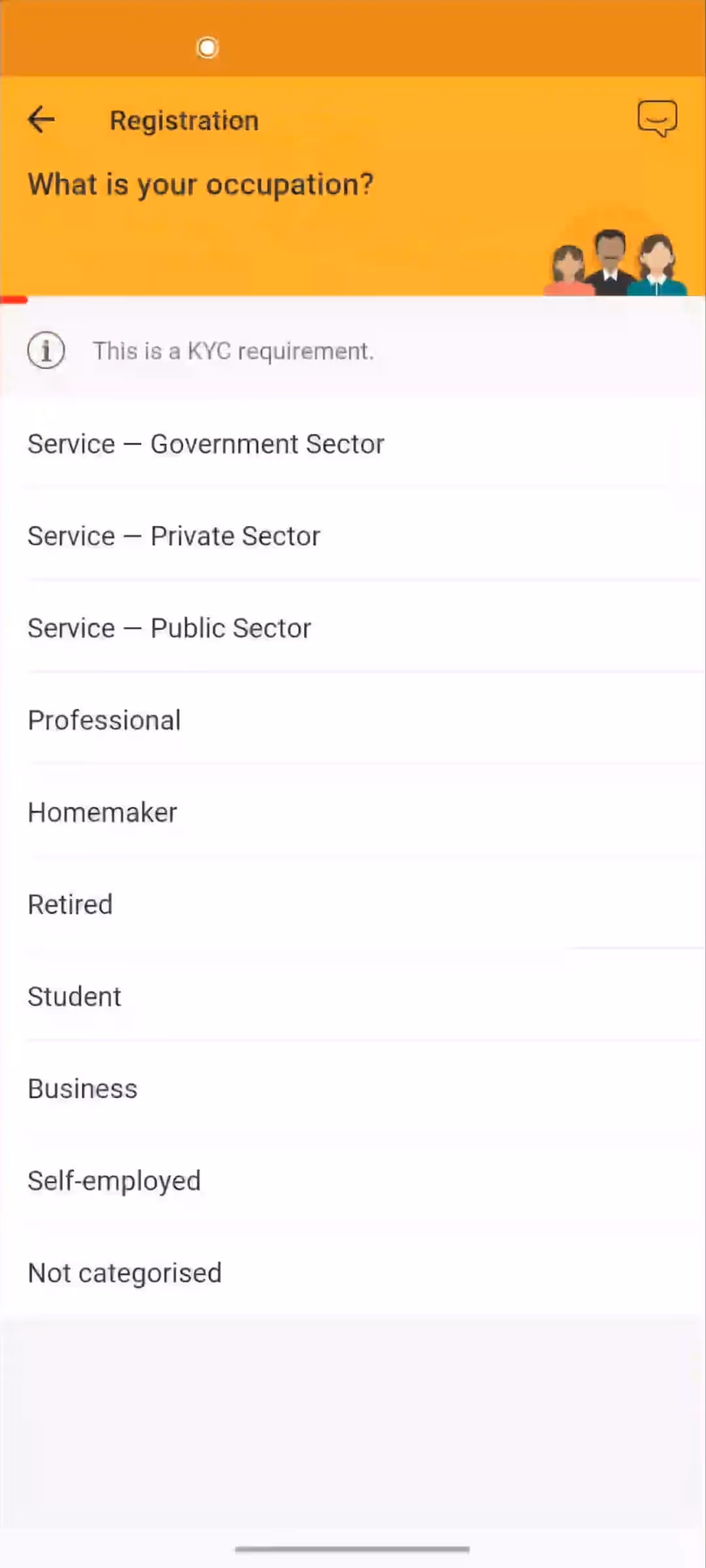Tap the KYC requirement info icon
The image size is (706, 1568).
46,351
